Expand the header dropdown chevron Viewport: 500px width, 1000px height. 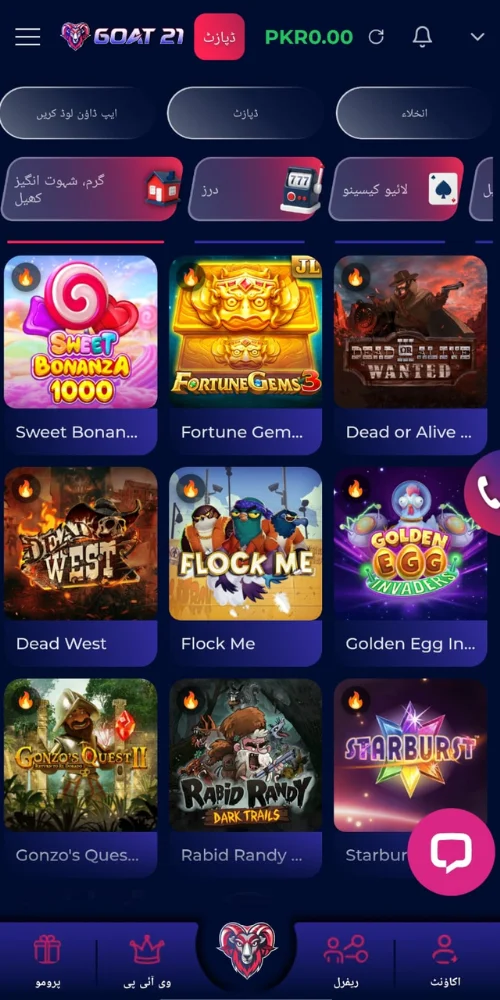(478, 37)
